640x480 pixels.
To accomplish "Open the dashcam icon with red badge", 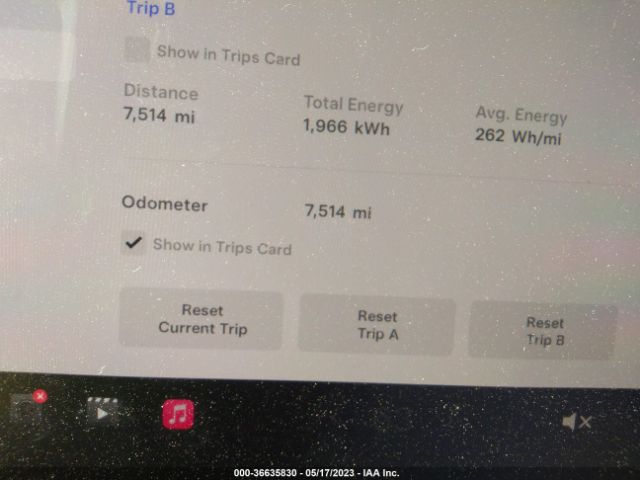I will coord(28,410).
